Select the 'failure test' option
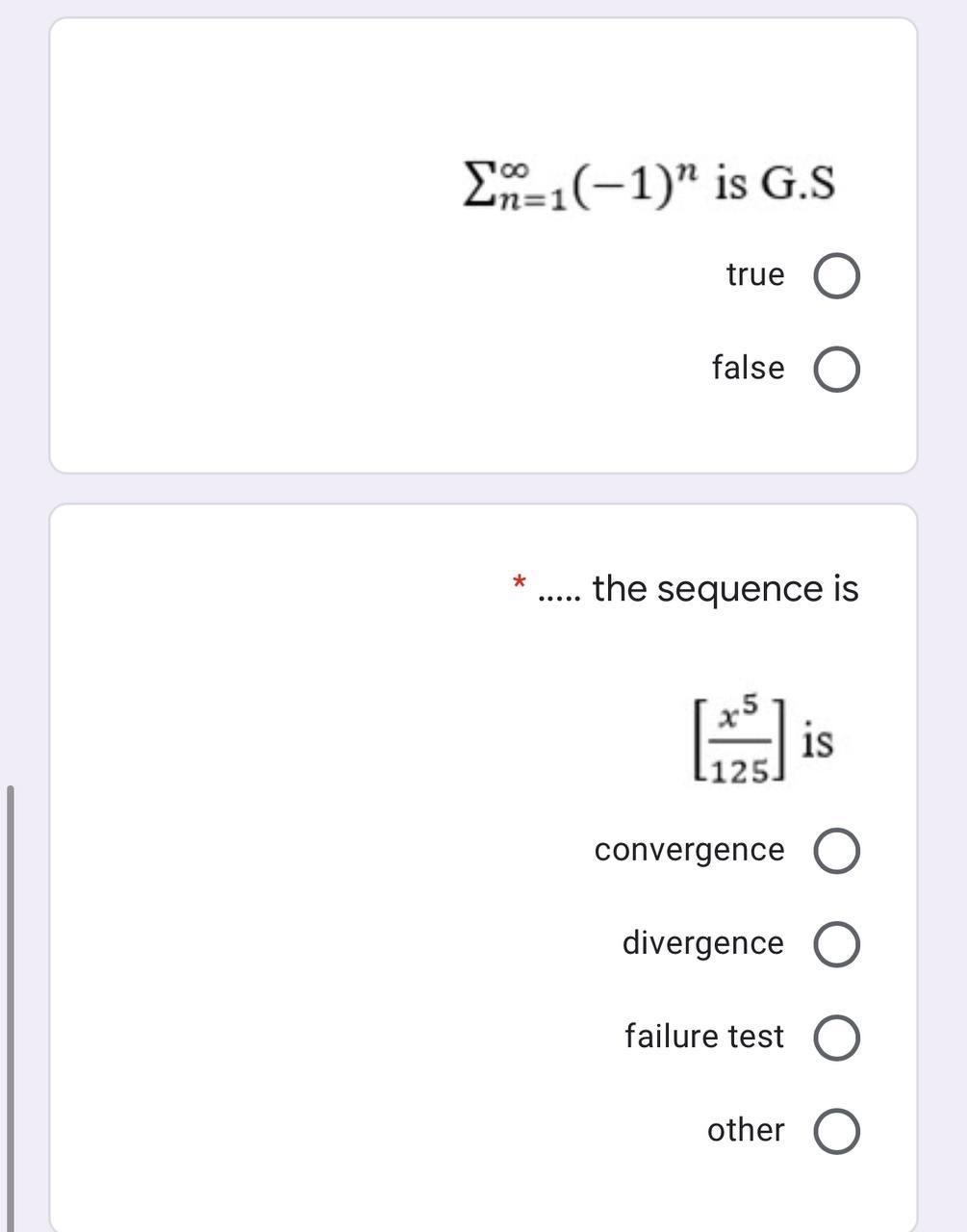 tap(838, 1038)
